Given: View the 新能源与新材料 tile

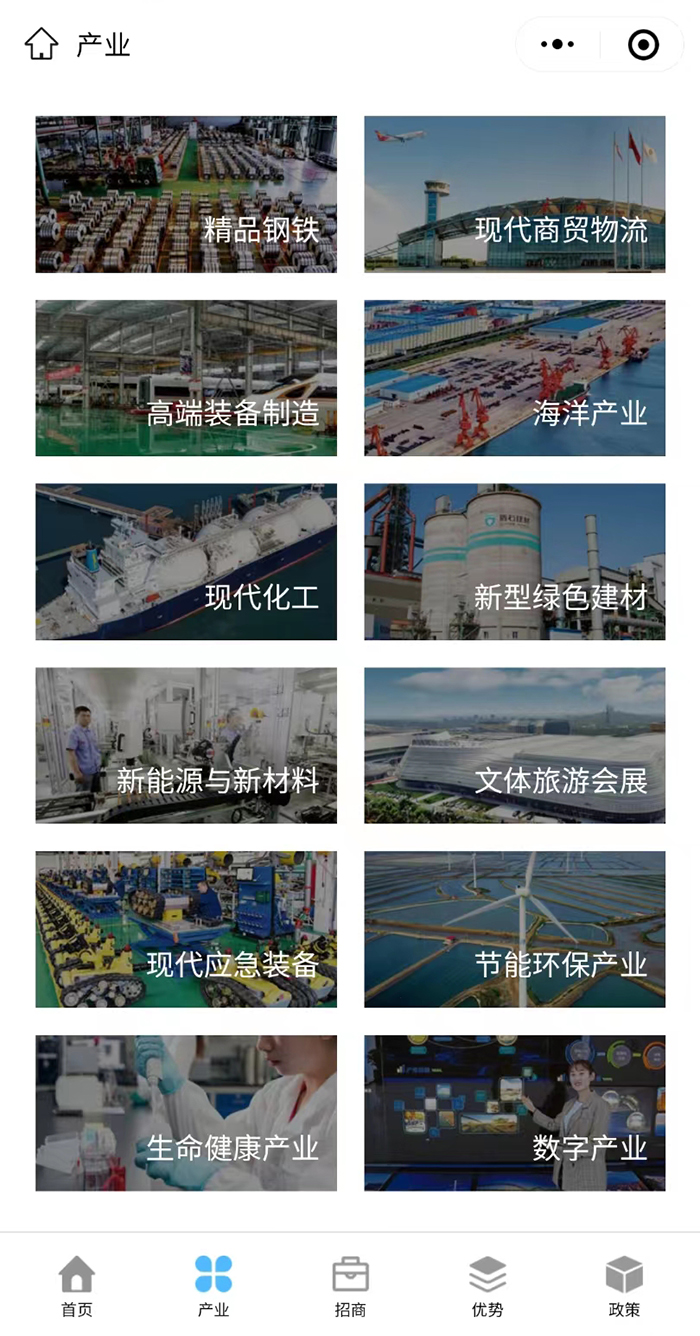Looking at the screenshot, I should [186, 745].
